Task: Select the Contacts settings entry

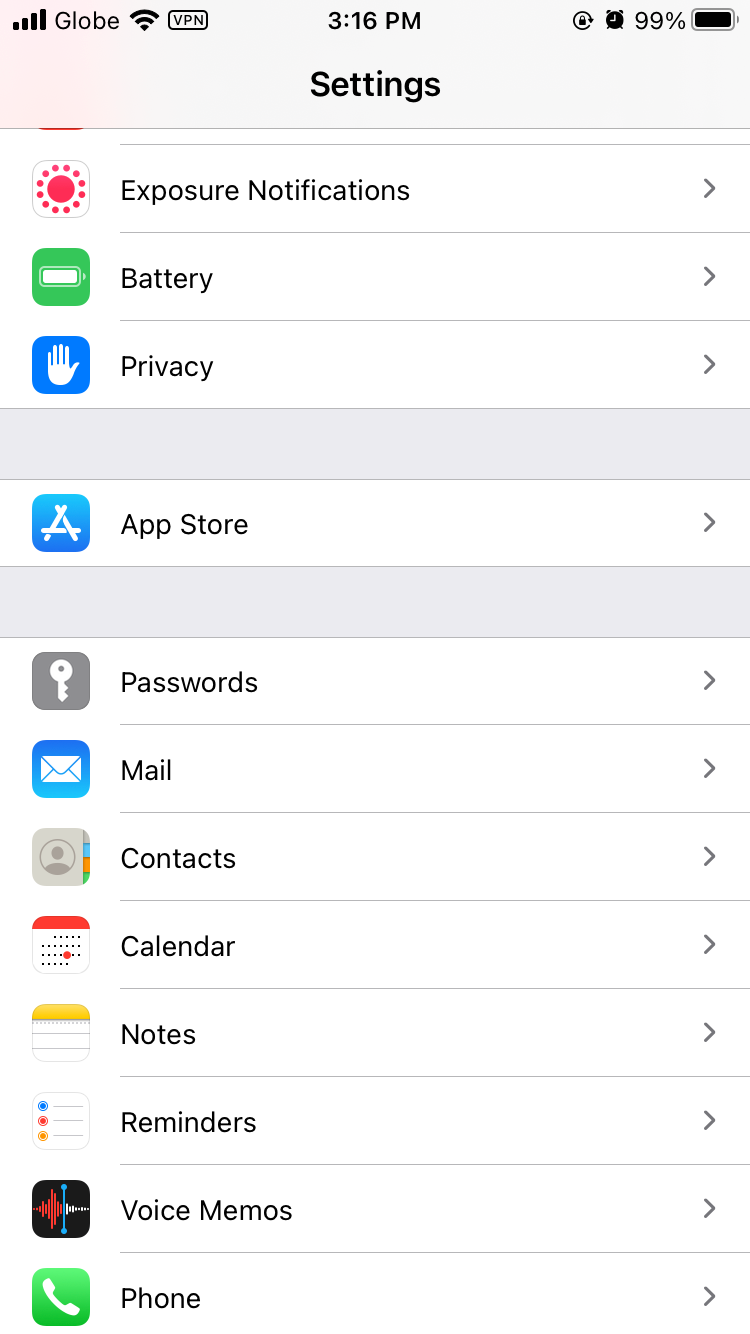Action: tap(375, 857)
